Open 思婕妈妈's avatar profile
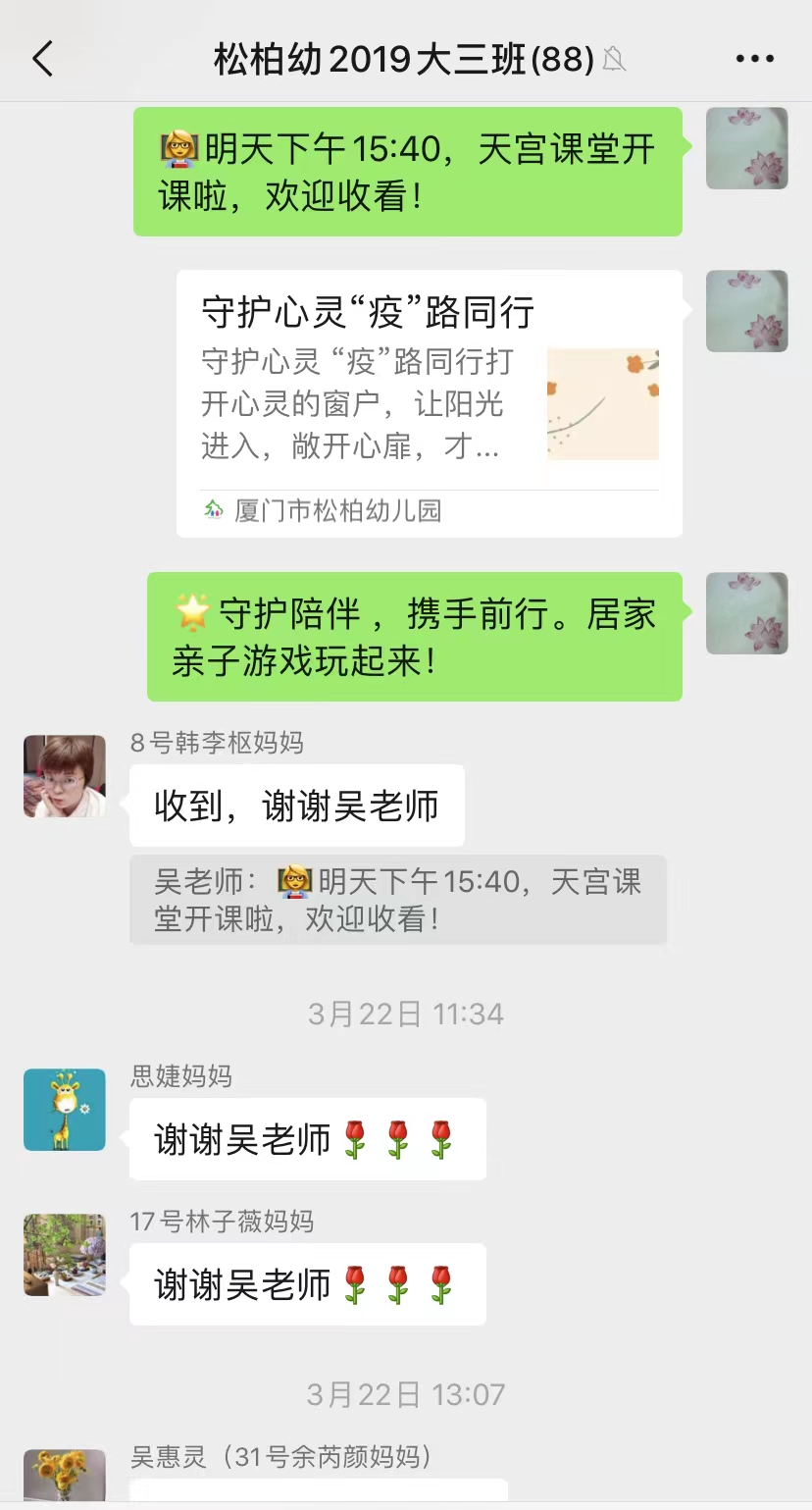The width and height of the screenshot is (812, 1510). pos(65,1109)
